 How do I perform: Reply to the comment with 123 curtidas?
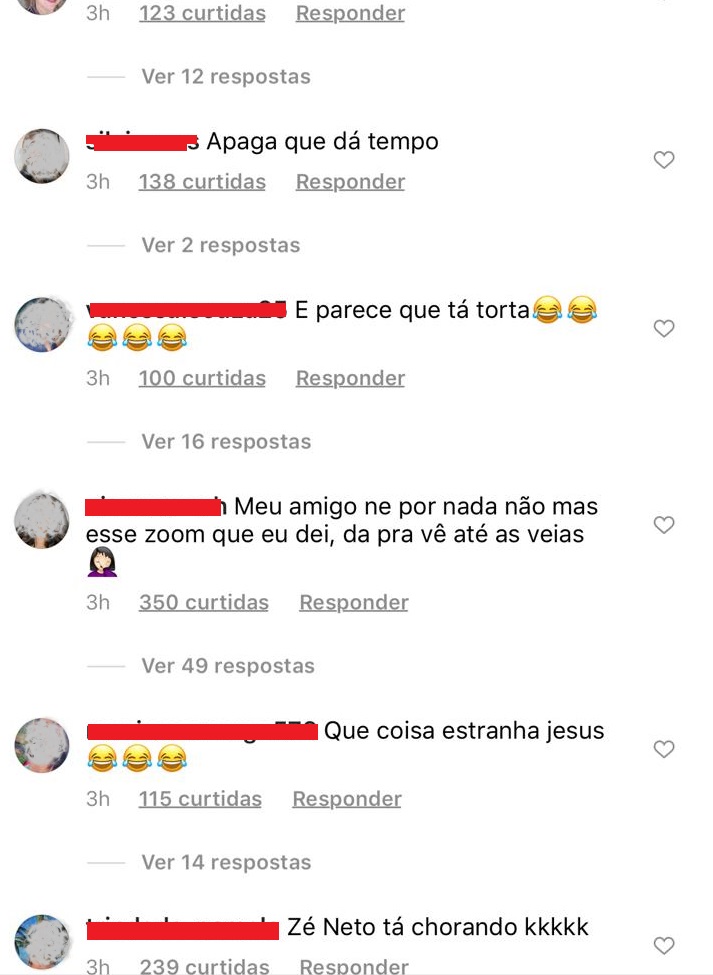tap(350, 14)
